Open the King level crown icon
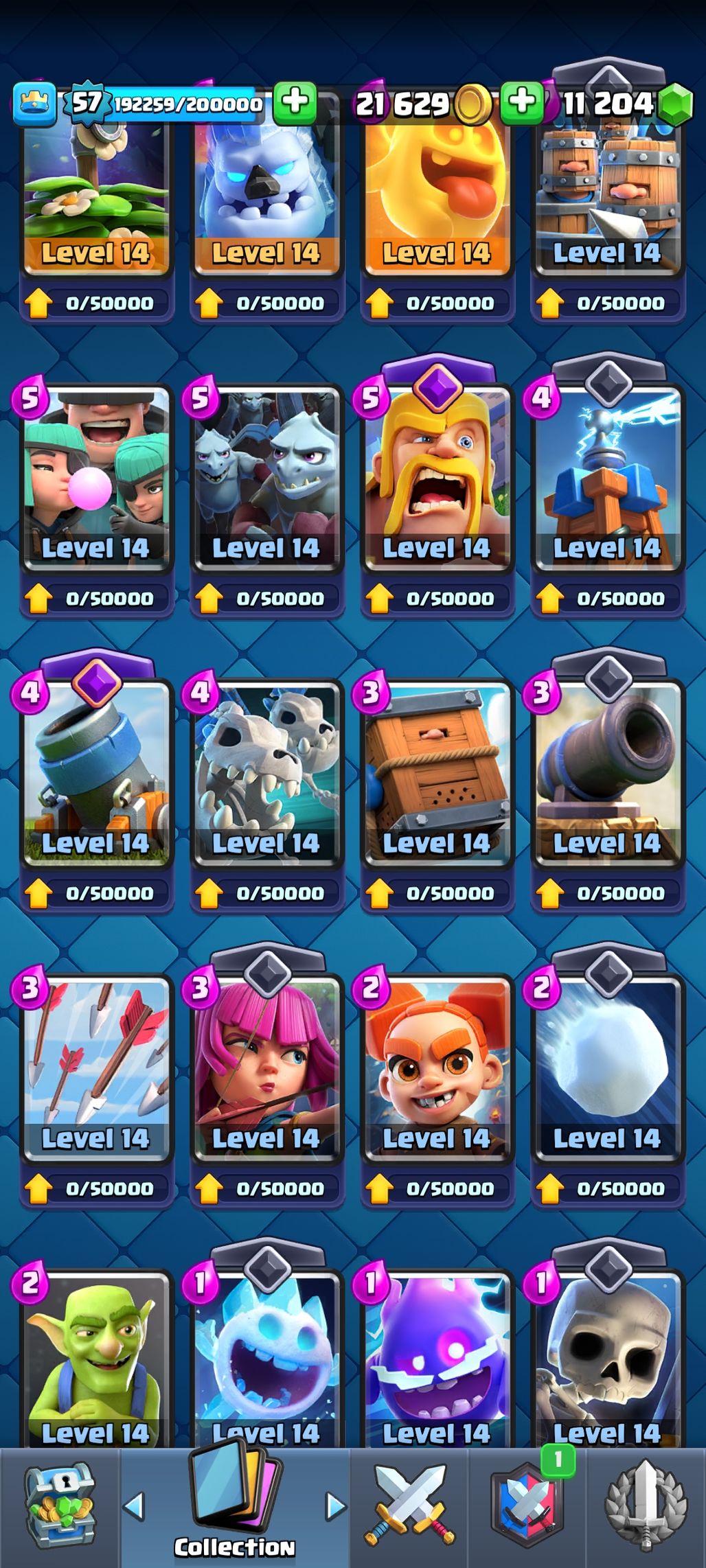 click(x=34, y=104)
